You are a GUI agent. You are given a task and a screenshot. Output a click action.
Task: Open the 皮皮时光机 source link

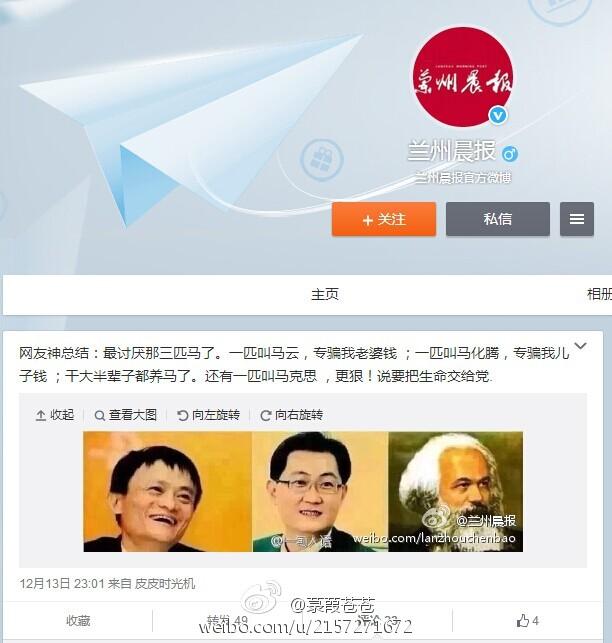point(166,583)
